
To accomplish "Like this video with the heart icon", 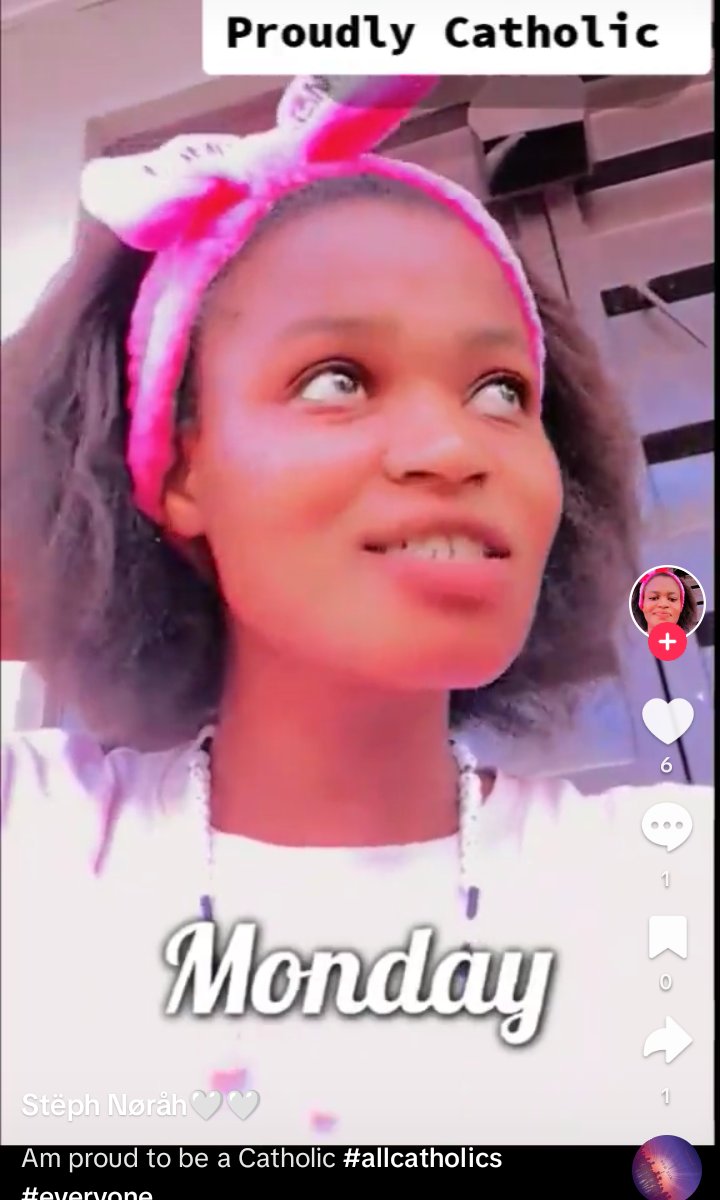I will (667, 721).
